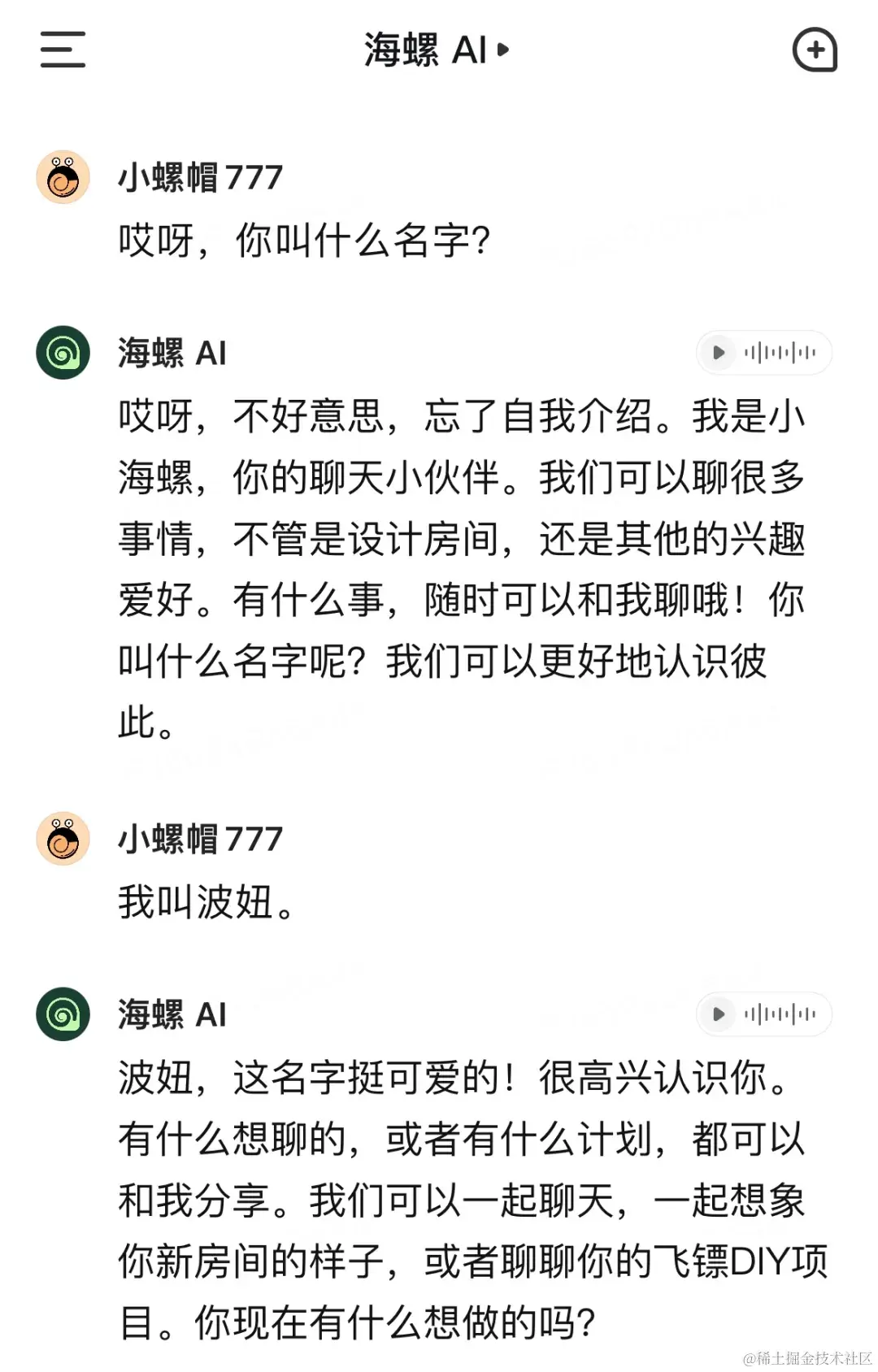878x1372 pixels.
Task: Tap the play icon on the first AI voice reply
Action: click(x=719, y=353)
